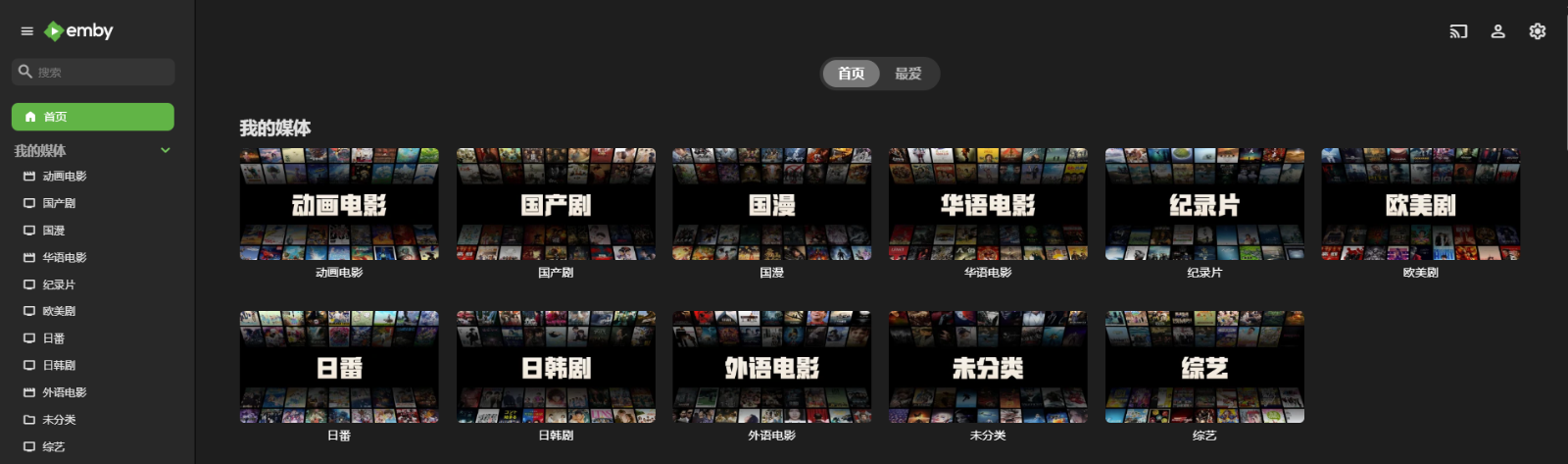Open the 欧美剧 library card
1568x464 pixels.
(1420, 204)
